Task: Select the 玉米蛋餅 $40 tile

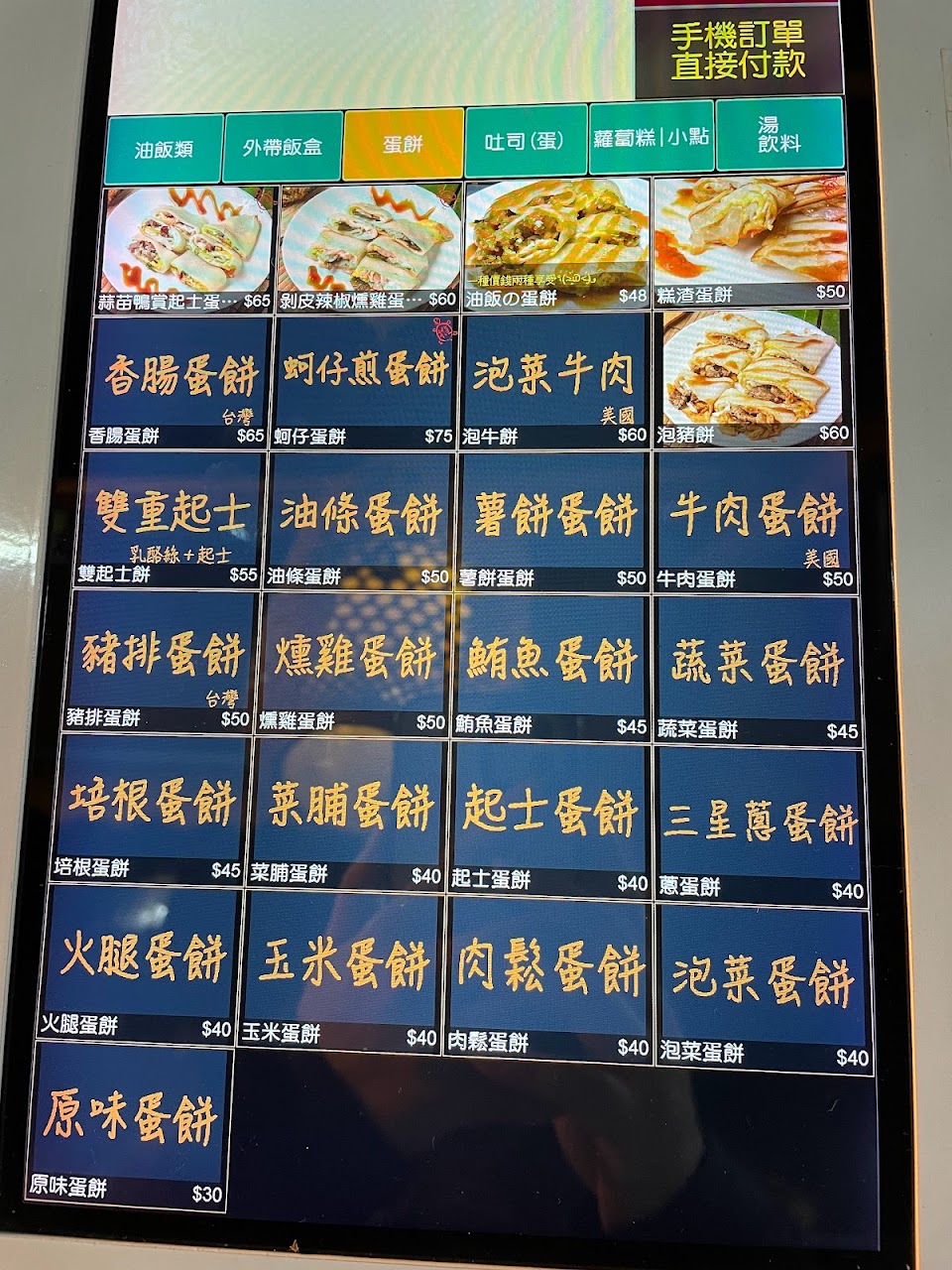Action: pos(342,970)
